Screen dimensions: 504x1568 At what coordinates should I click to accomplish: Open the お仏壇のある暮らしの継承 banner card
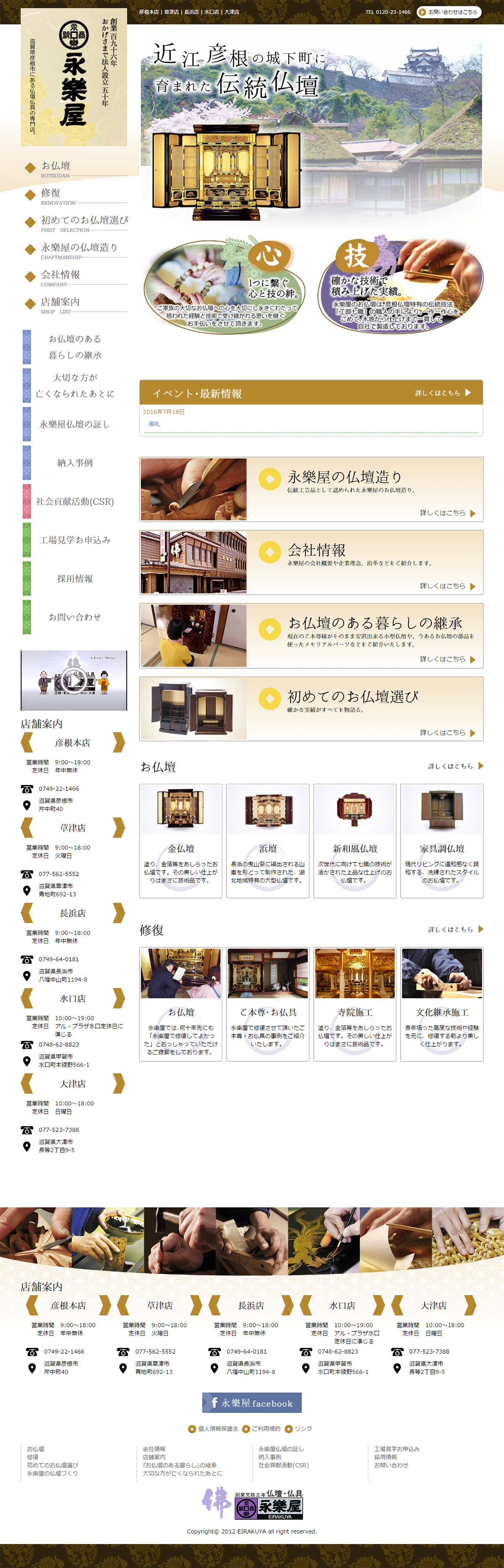[311, 636]
